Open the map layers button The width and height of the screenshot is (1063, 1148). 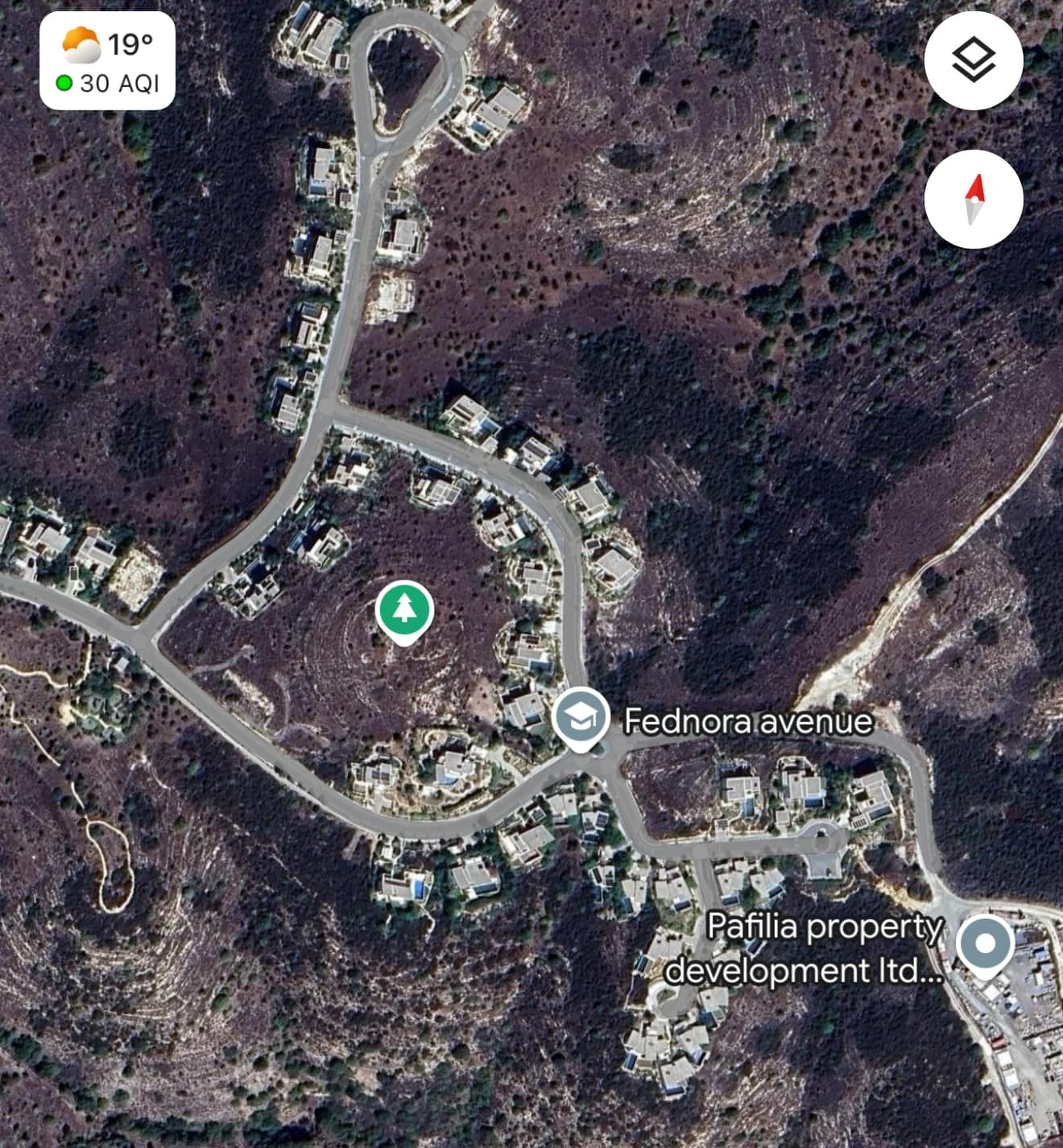pos(974,61)
